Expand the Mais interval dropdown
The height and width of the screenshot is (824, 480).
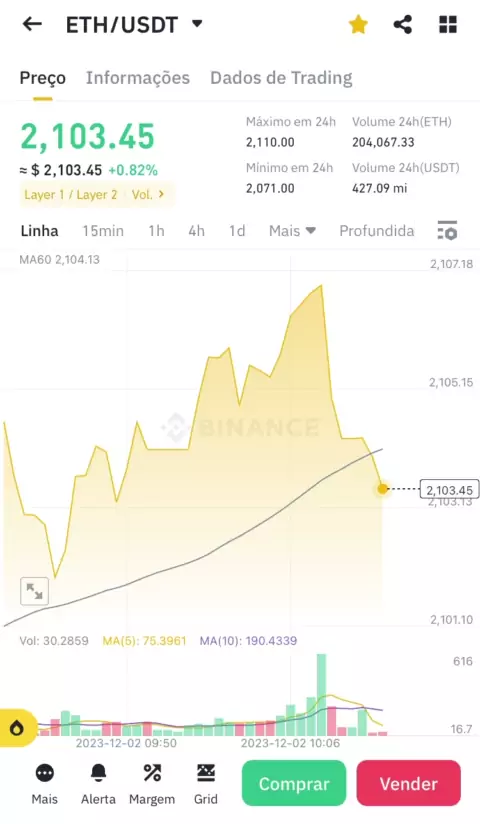click(x=292, y=231)
